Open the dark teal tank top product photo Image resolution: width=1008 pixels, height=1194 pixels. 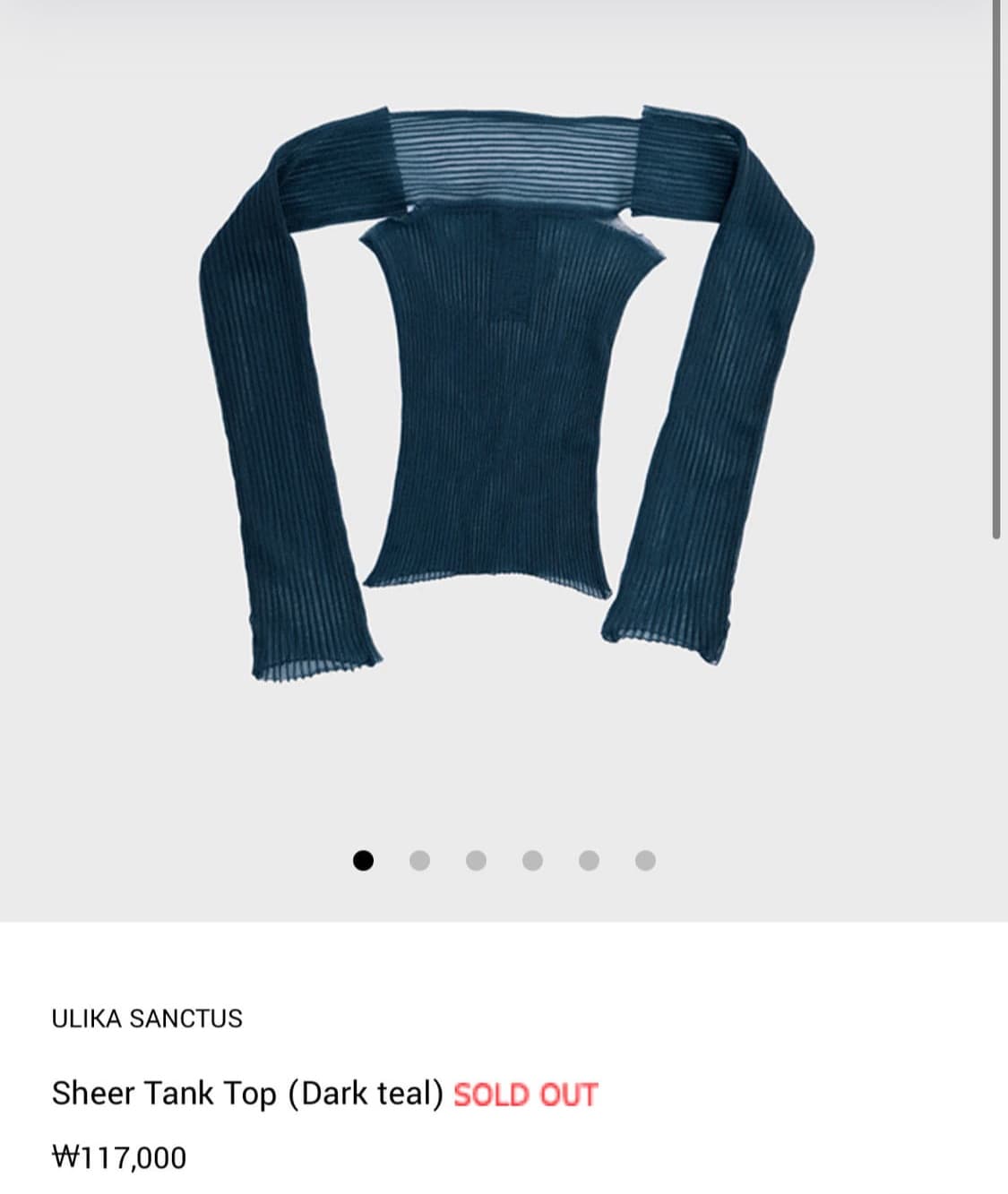[x=502, y=403]
